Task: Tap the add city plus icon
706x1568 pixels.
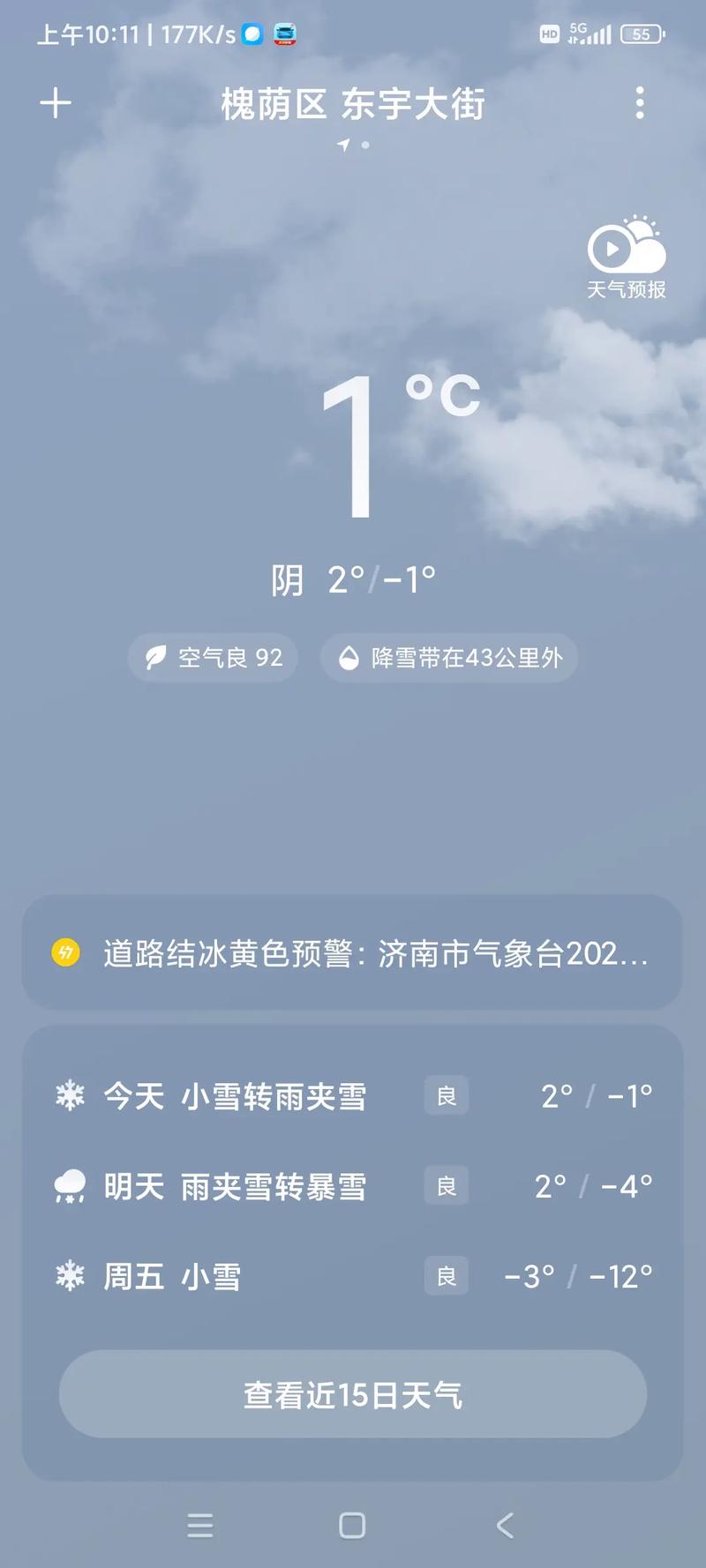Action: [x=56, y=102]
